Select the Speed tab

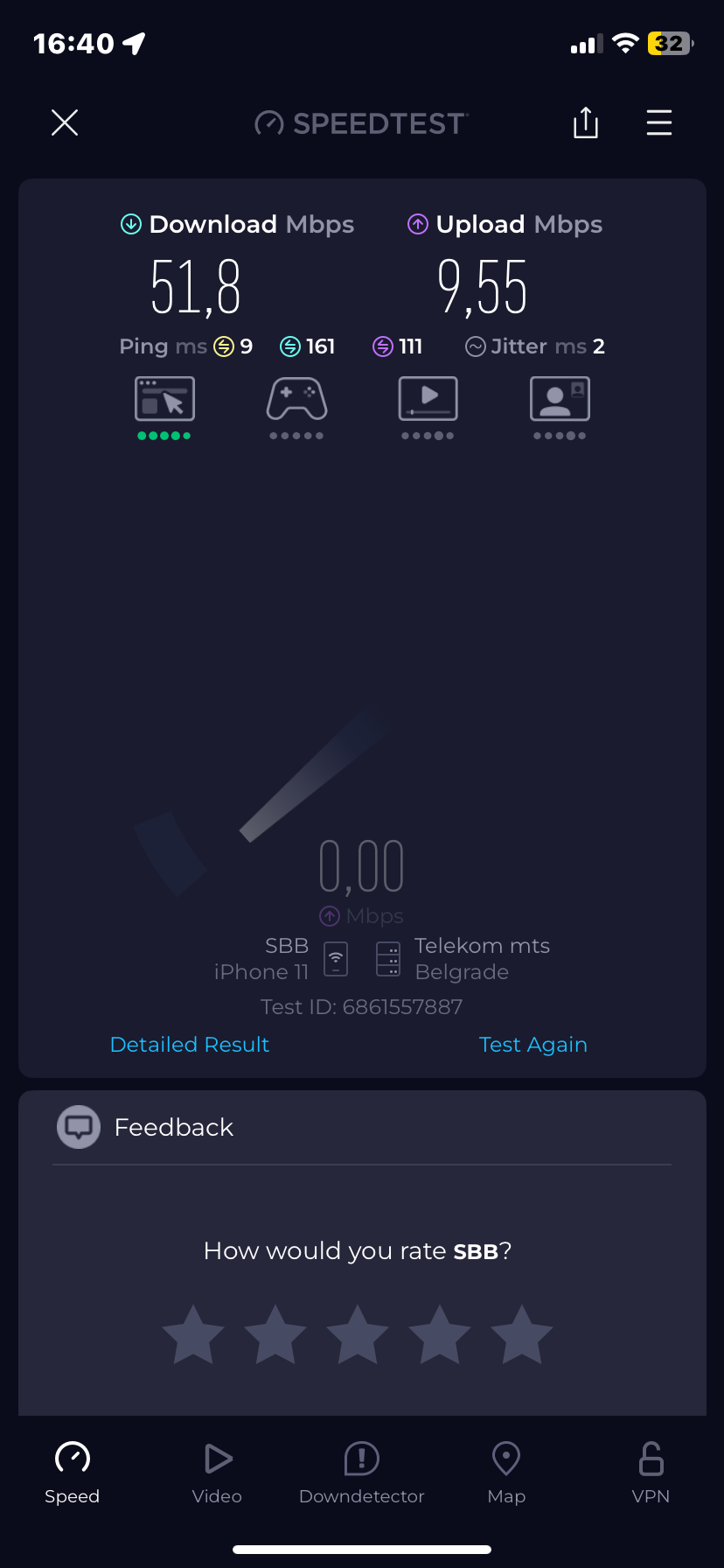click(73, 1473)
